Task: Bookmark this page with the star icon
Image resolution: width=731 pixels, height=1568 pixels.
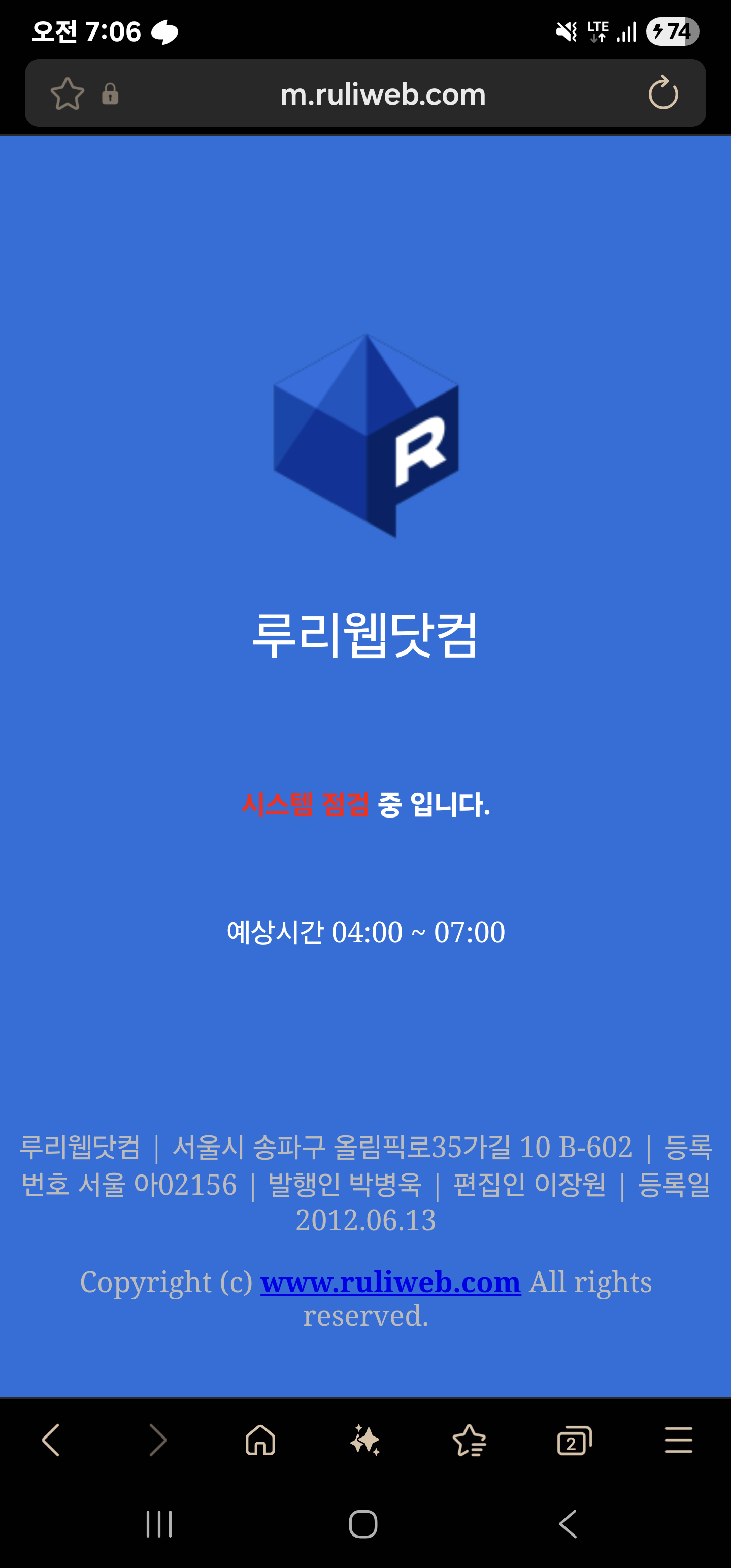Action: [67, 94]
